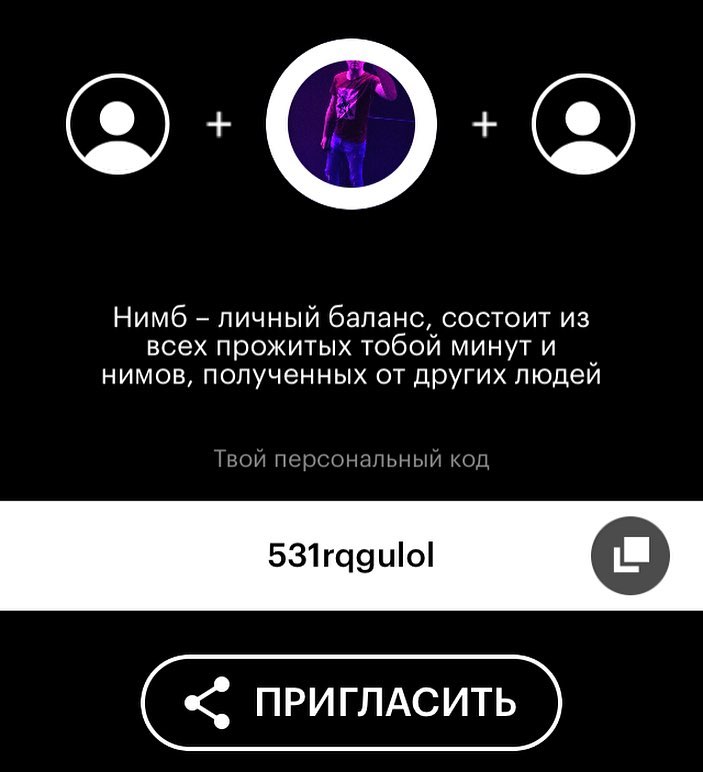Copy the personal code 531rqgulol
This screenshot has height=772, width=703.
click(630, 555)
